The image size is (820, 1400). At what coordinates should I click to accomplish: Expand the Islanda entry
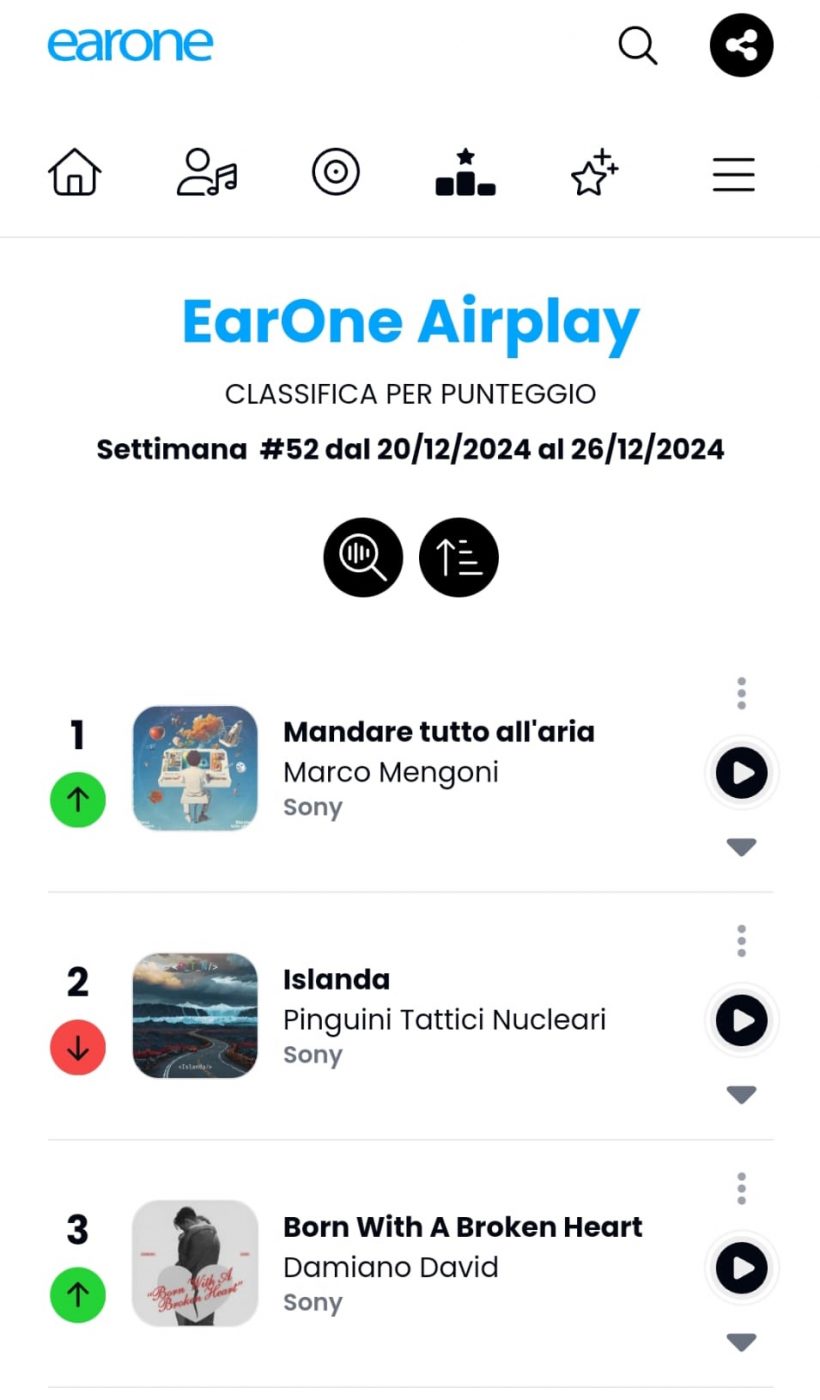(741, 1095)
